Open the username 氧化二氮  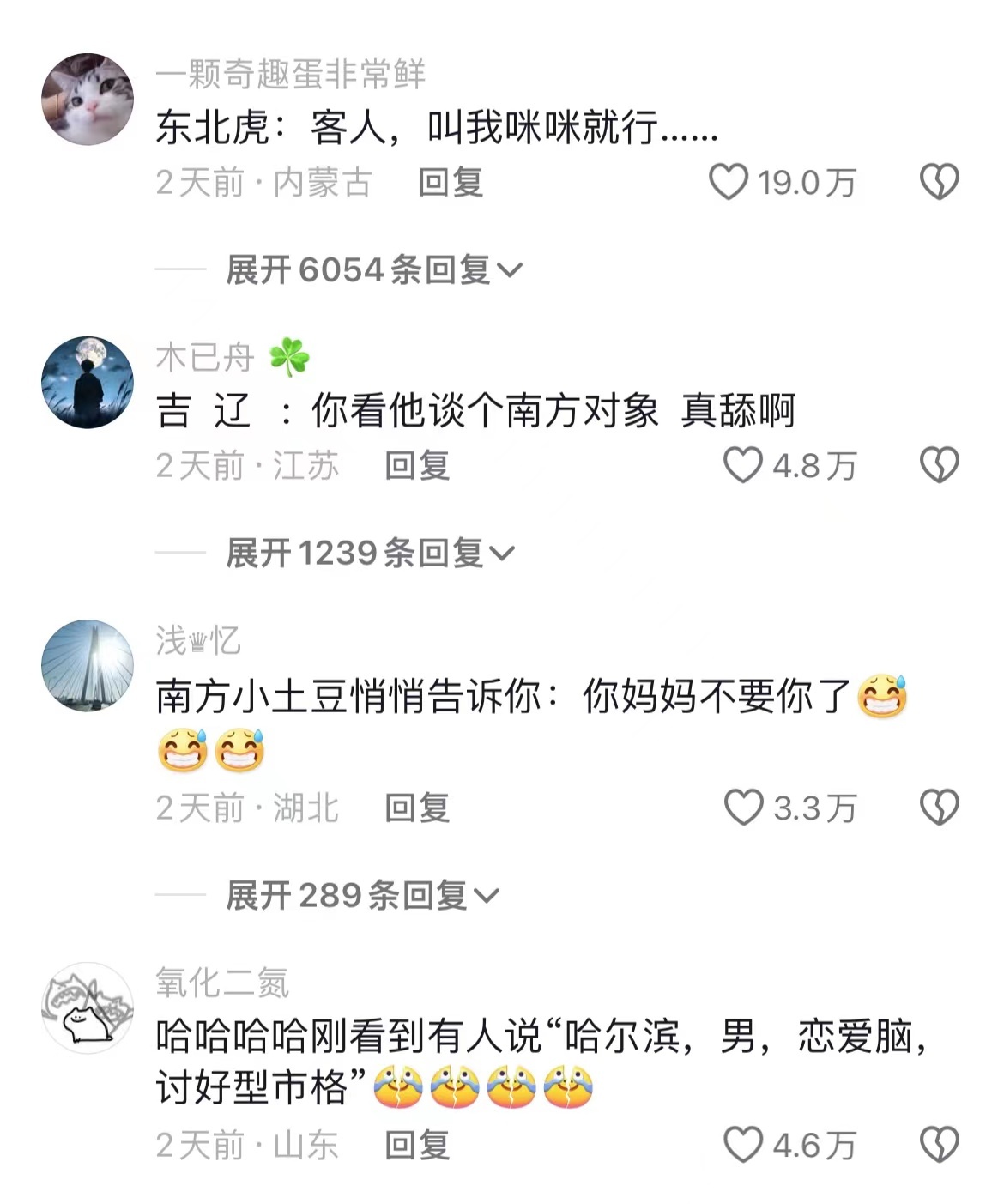[222, 983]
